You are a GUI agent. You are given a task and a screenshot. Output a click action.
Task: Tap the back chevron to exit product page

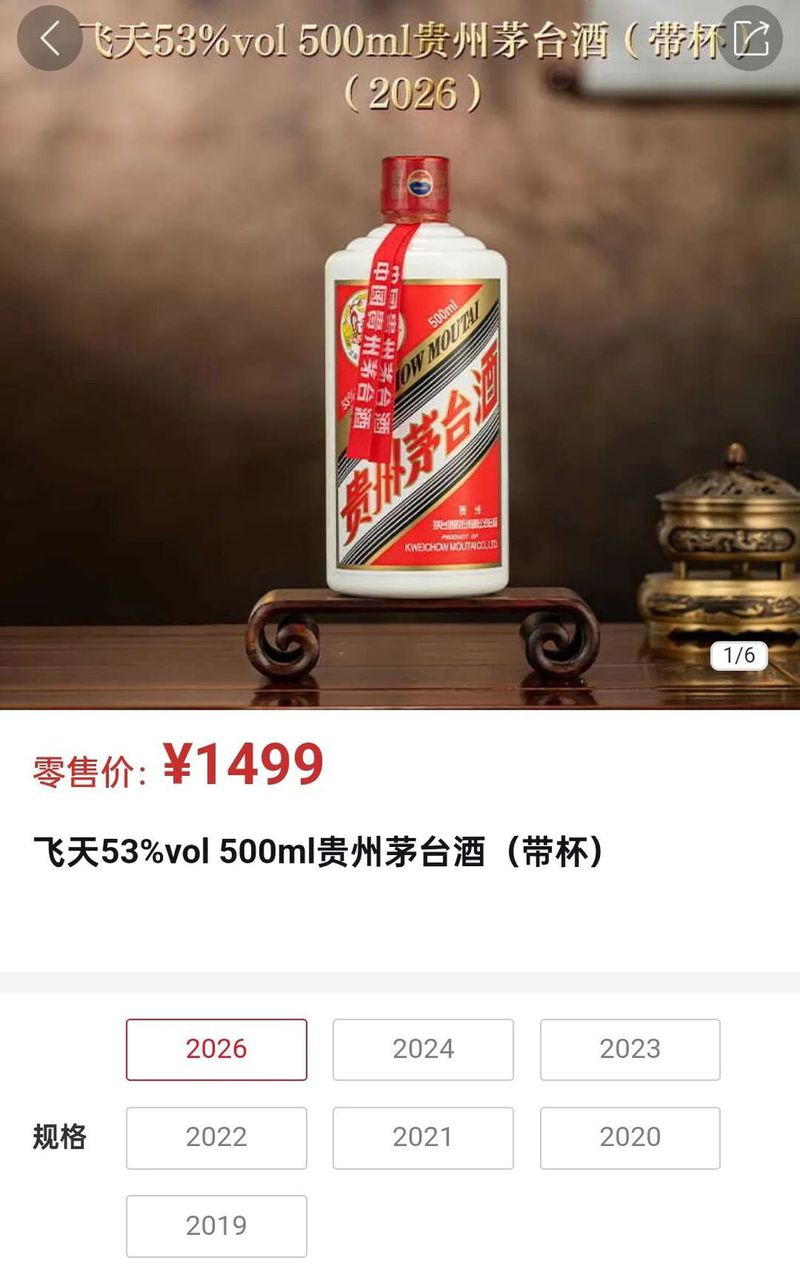pyautogui.click(x=48, y=39)
